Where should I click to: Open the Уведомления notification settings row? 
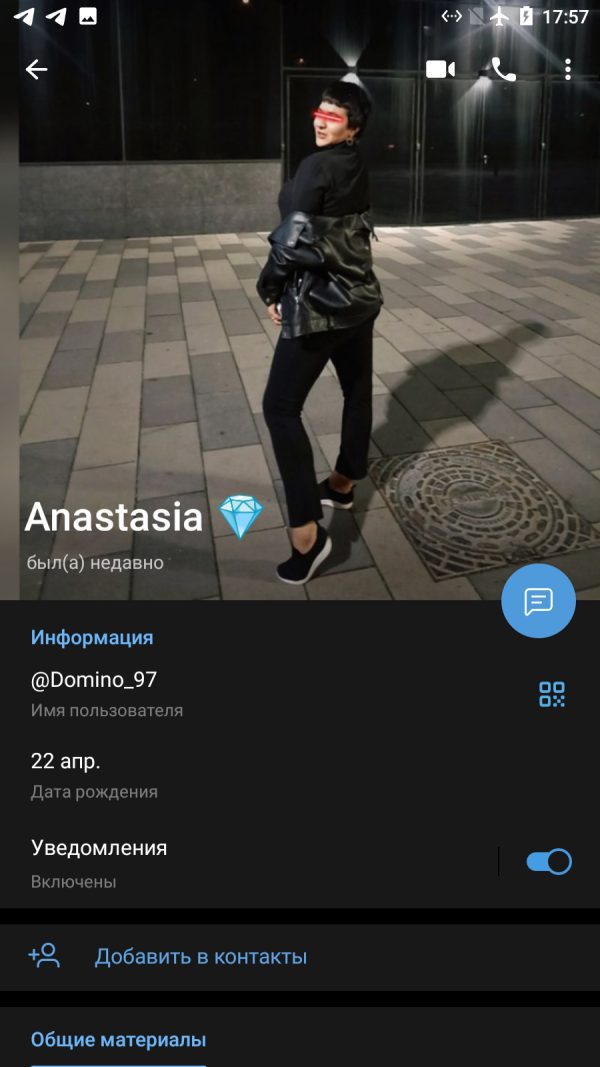248,863
